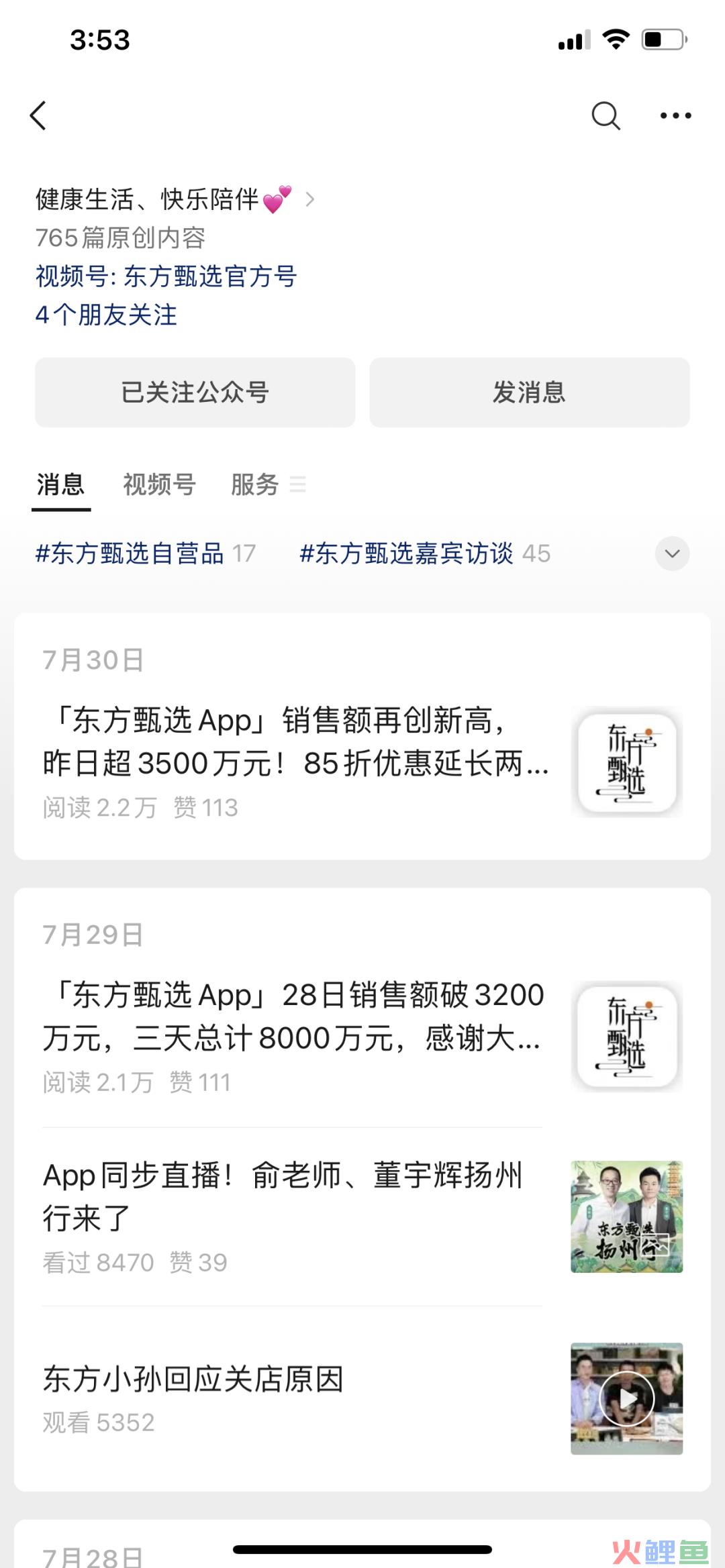
Task: Switch to the 服务 tab
Action: coord(255,484)
